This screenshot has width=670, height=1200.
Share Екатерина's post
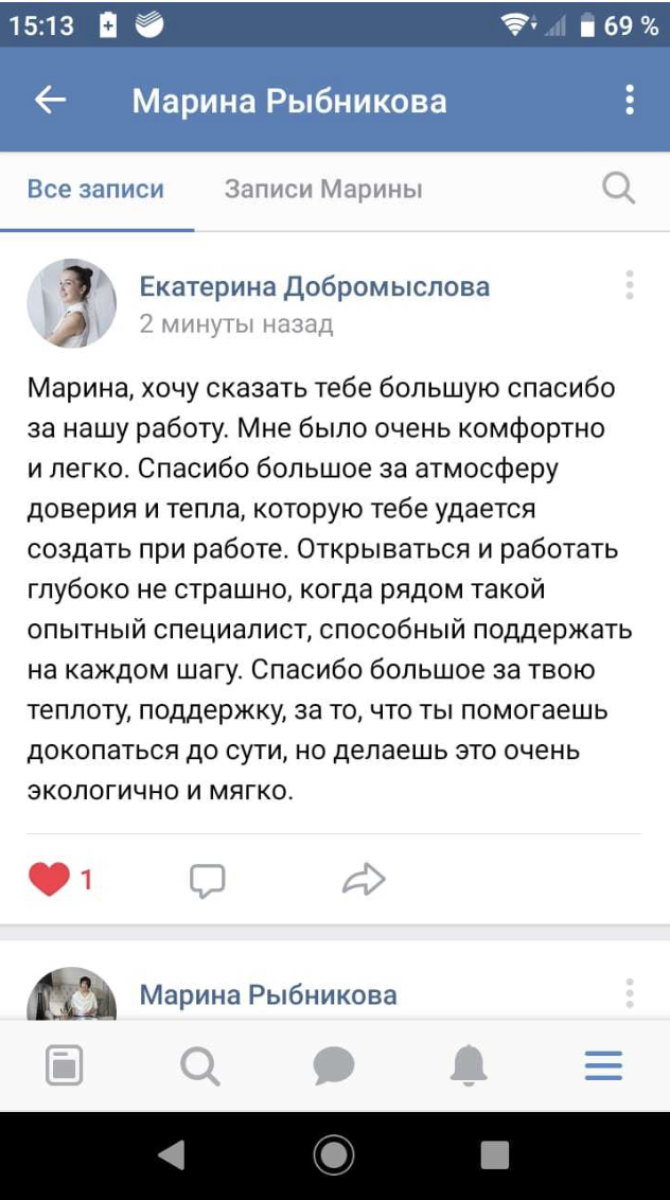click(x=363, y=880)
